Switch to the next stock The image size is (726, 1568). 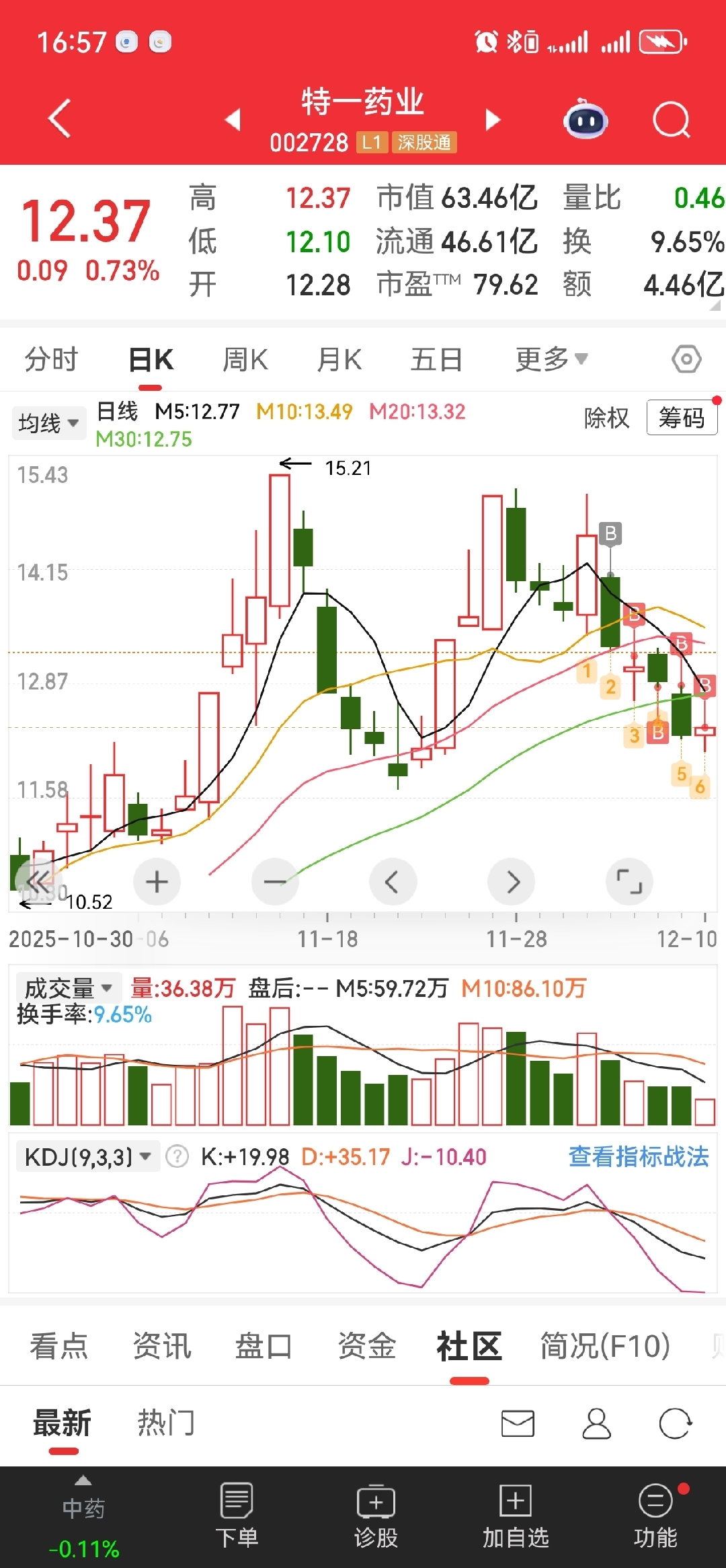[x=493, y=120]
